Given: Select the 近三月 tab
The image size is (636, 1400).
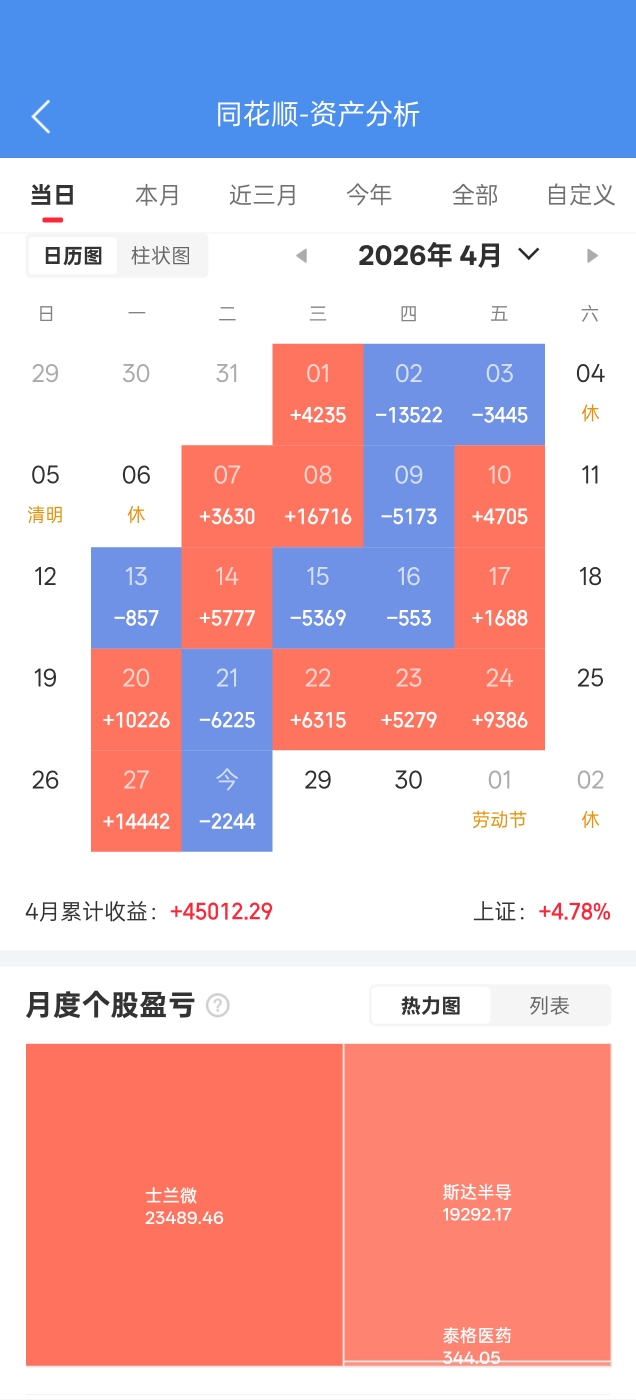Looking at the screenshot, I should [x=263, y=195].
